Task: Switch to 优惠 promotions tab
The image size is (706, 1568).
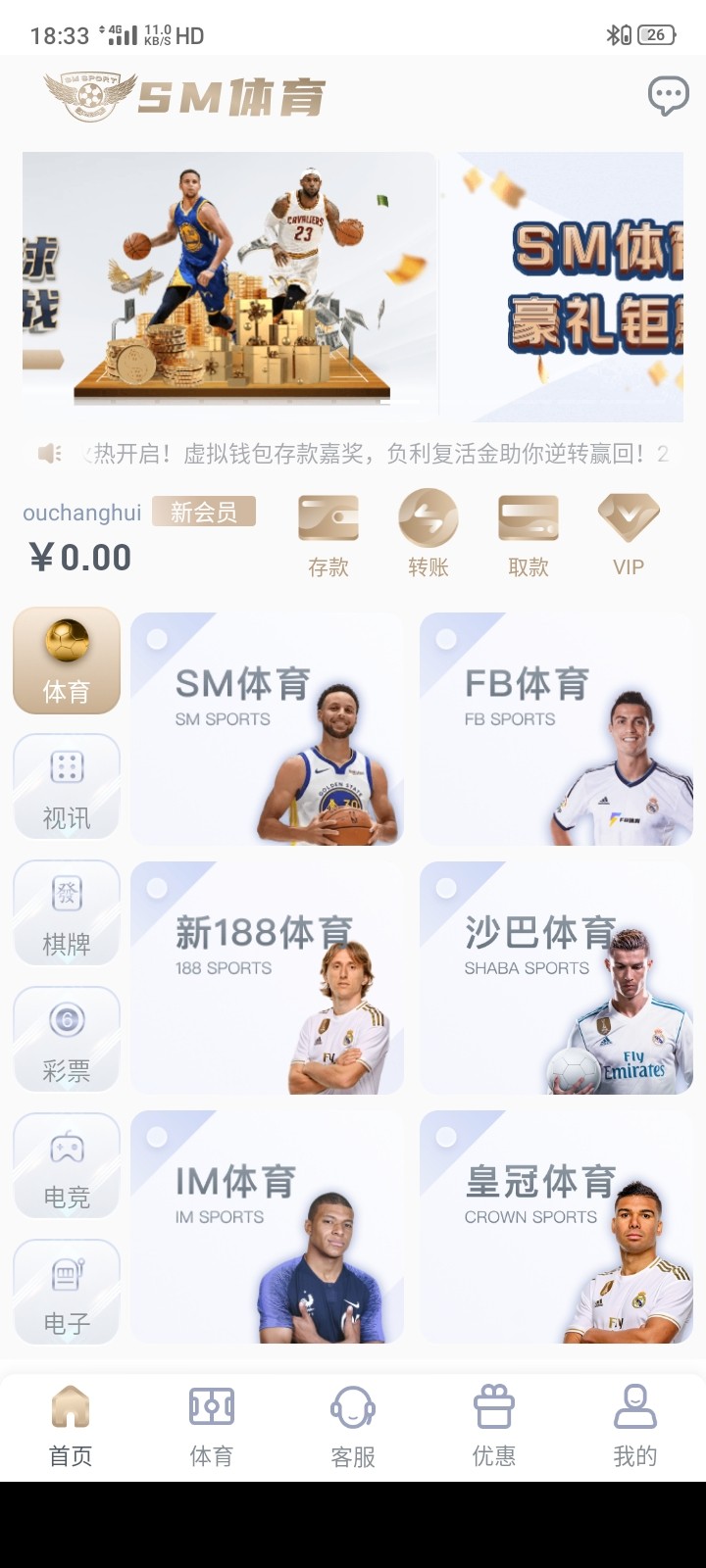Action: pos(494,1426)
